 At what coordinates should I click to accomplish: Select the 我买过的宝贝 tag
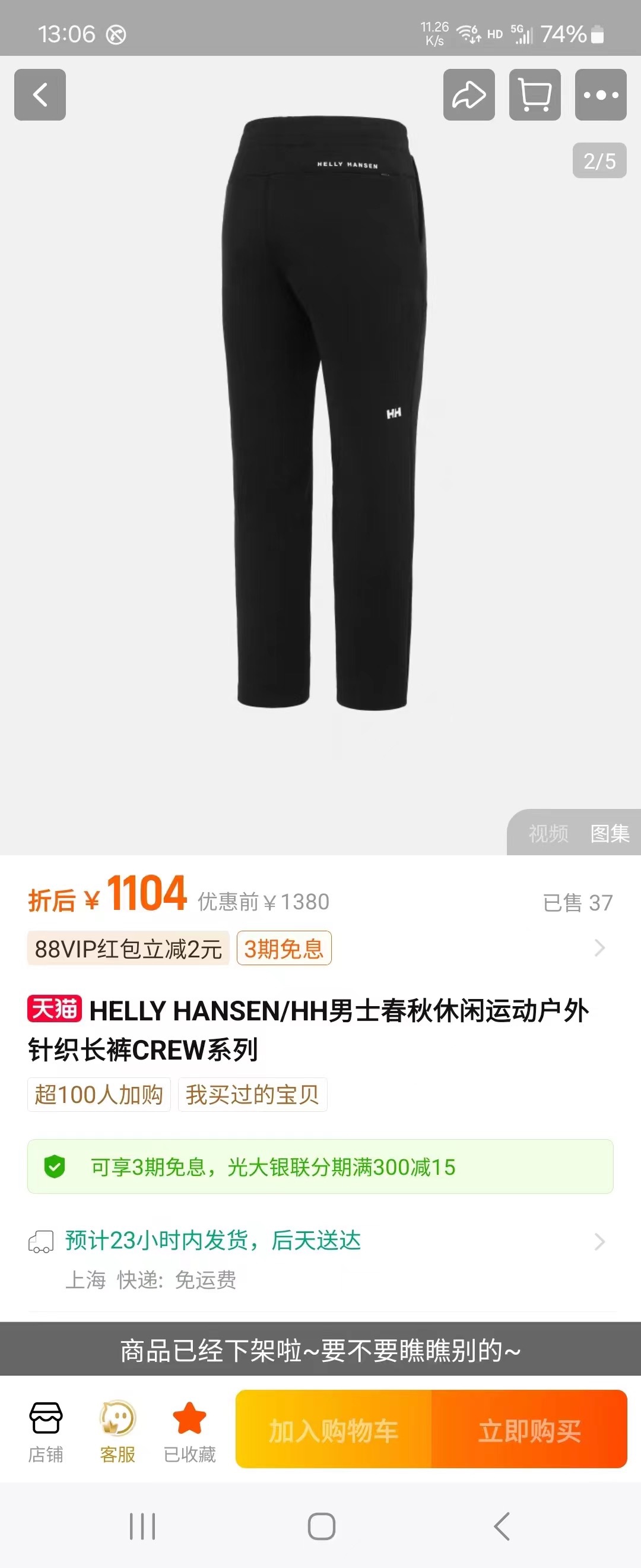click(x=252, y=1095)
